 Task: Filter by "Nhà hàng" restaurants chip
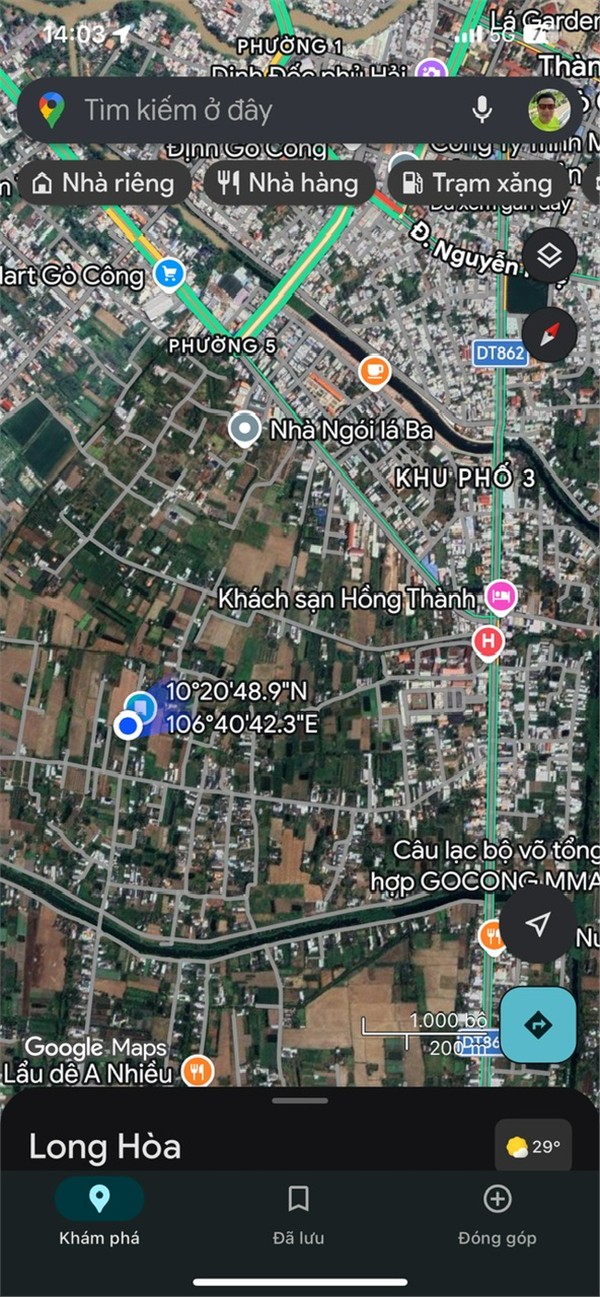[288, 183]
